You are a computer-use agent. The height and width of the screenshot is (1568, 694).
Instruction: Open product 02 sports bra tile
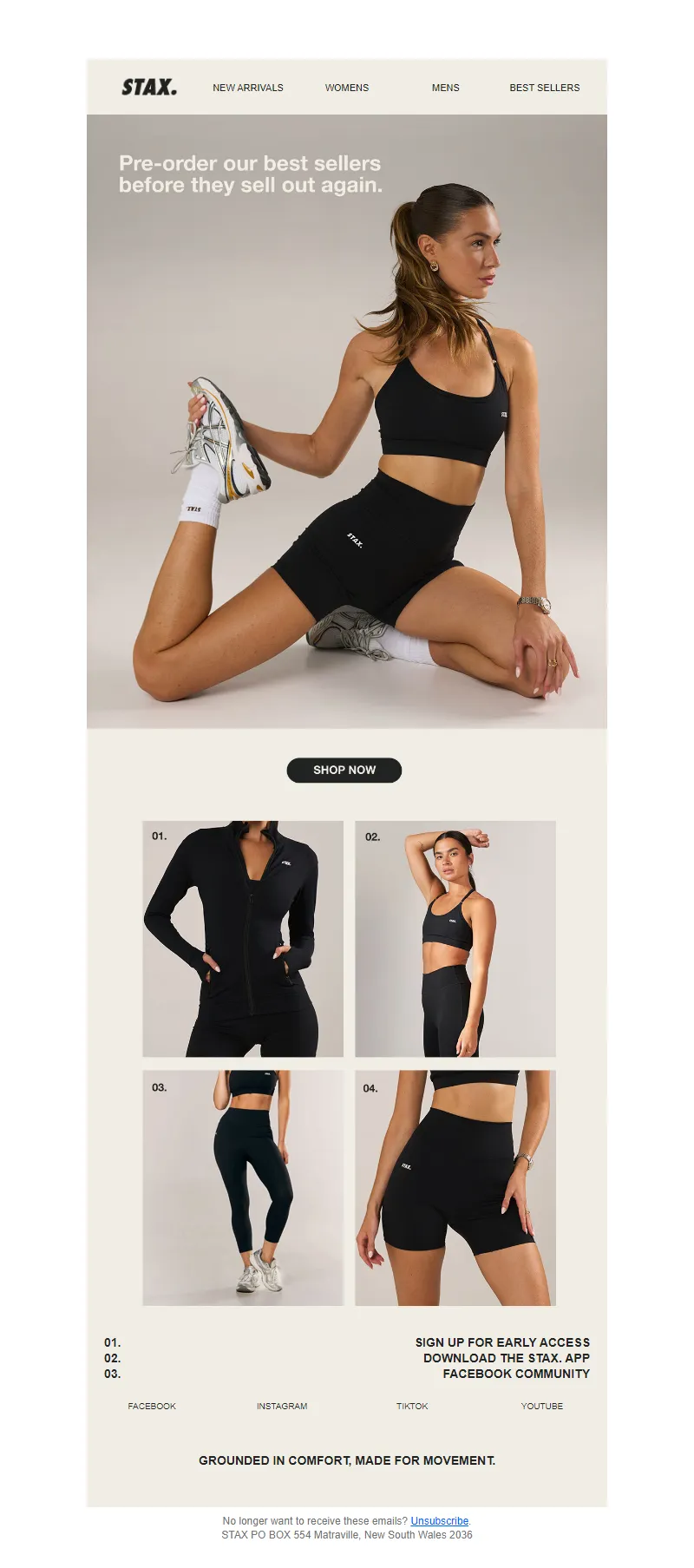tap(455, 939)
